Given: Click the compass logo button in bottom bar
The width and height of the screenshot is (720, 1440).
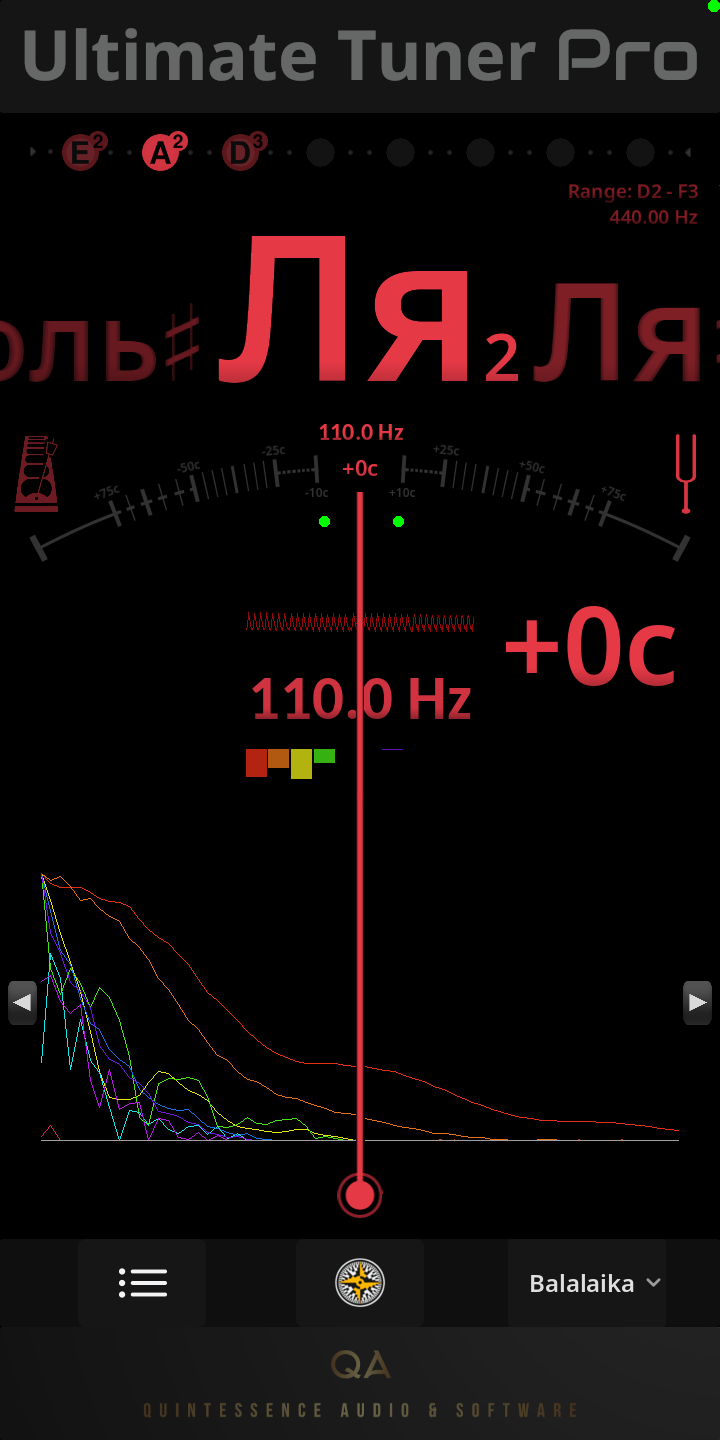Looking at the screenshot, I should click(360, 1283).
